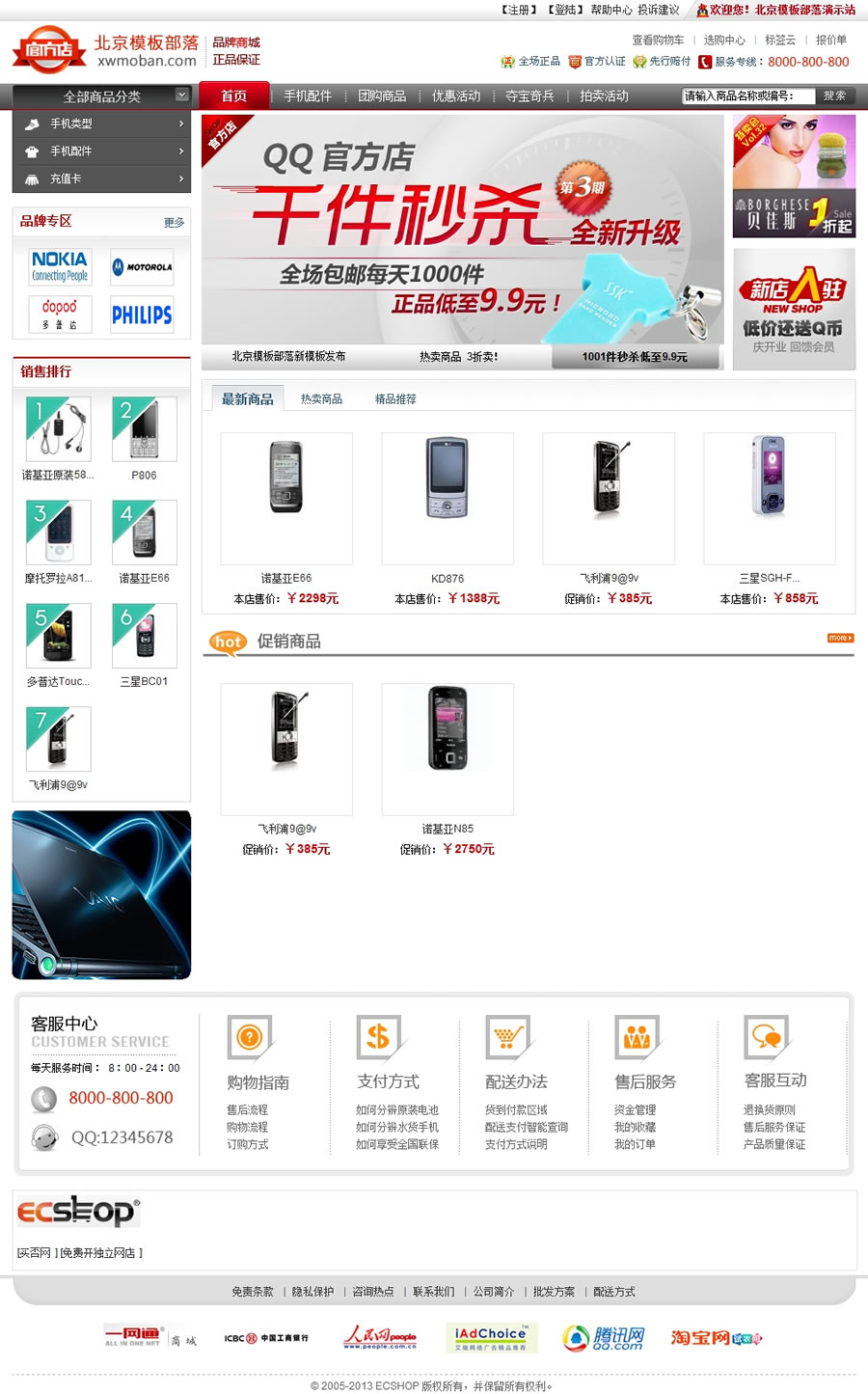Open the 登陆 login link
The width and height of the screenshot is (868, 1394).
(565, 10)
